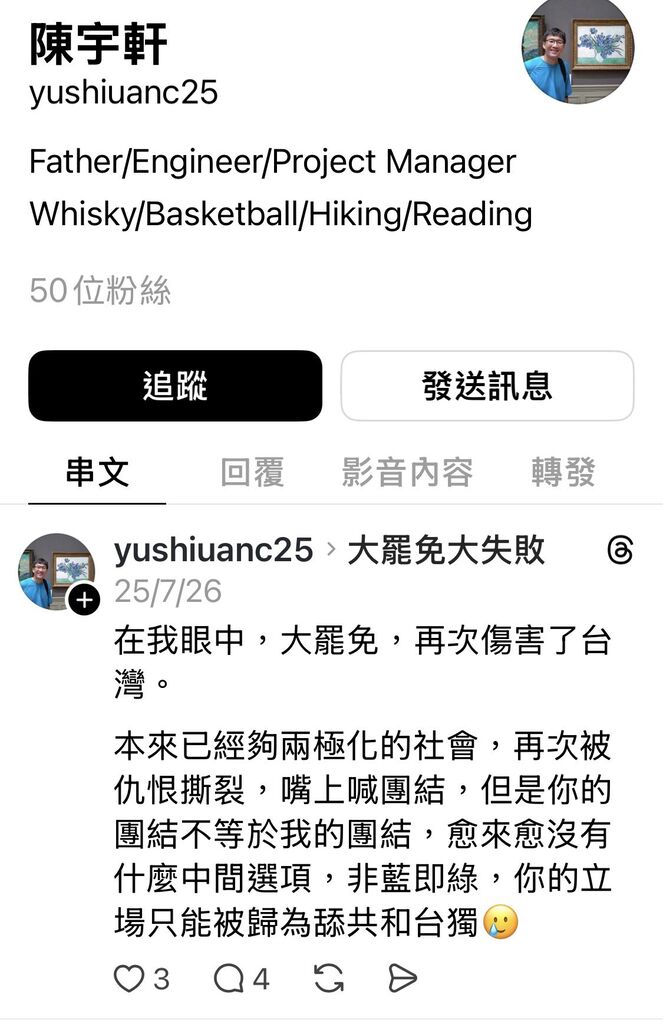Open yushiuanc25's username on the post
This screenshot has height=1024, width=663.
pyautogui.click(x=213, y=550)
